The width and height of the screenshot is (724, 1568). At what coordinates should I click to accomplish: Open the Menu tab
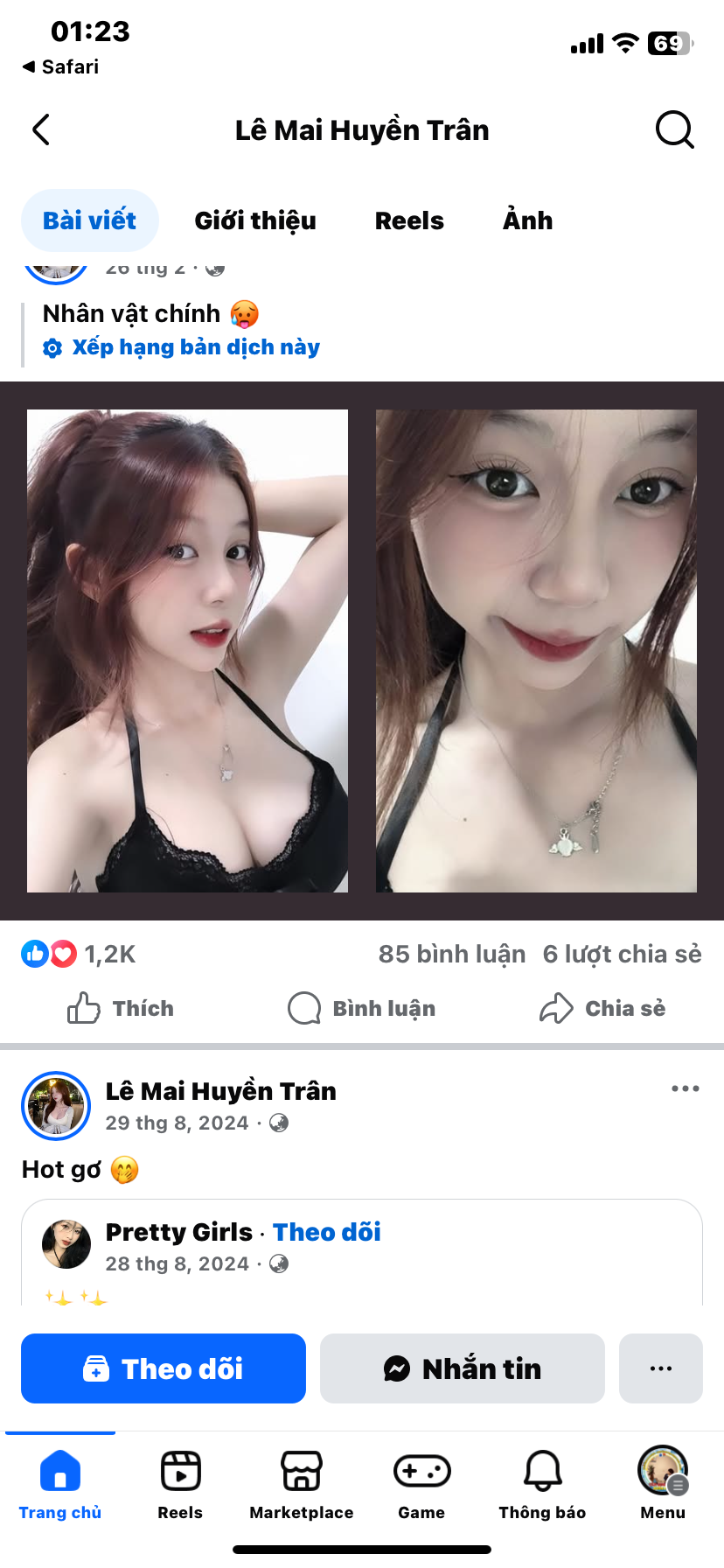pyautogui.click(x=663, y=1484)
